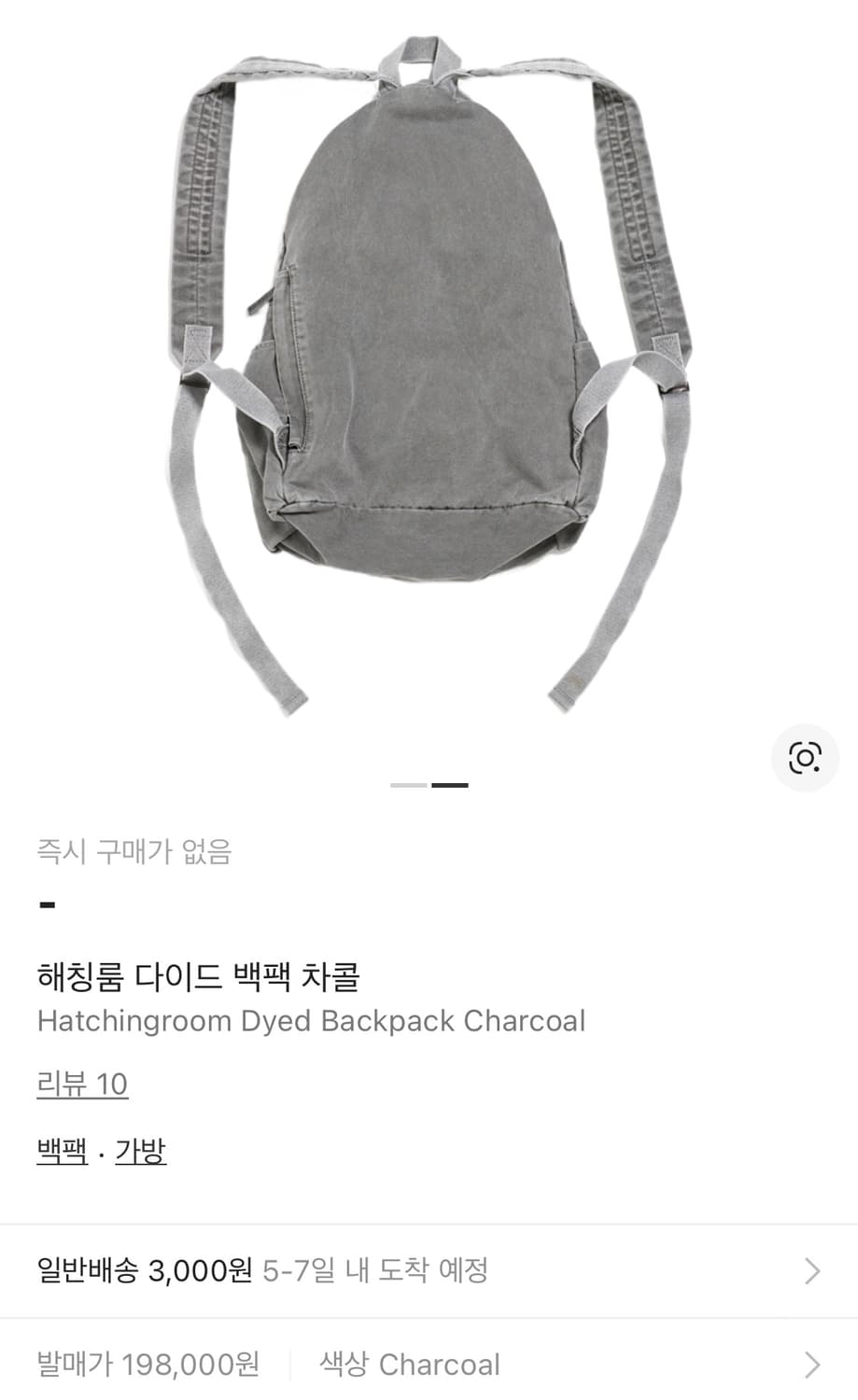Browse the 가방 category link
858x1400 pixels.
(142, 1151)
